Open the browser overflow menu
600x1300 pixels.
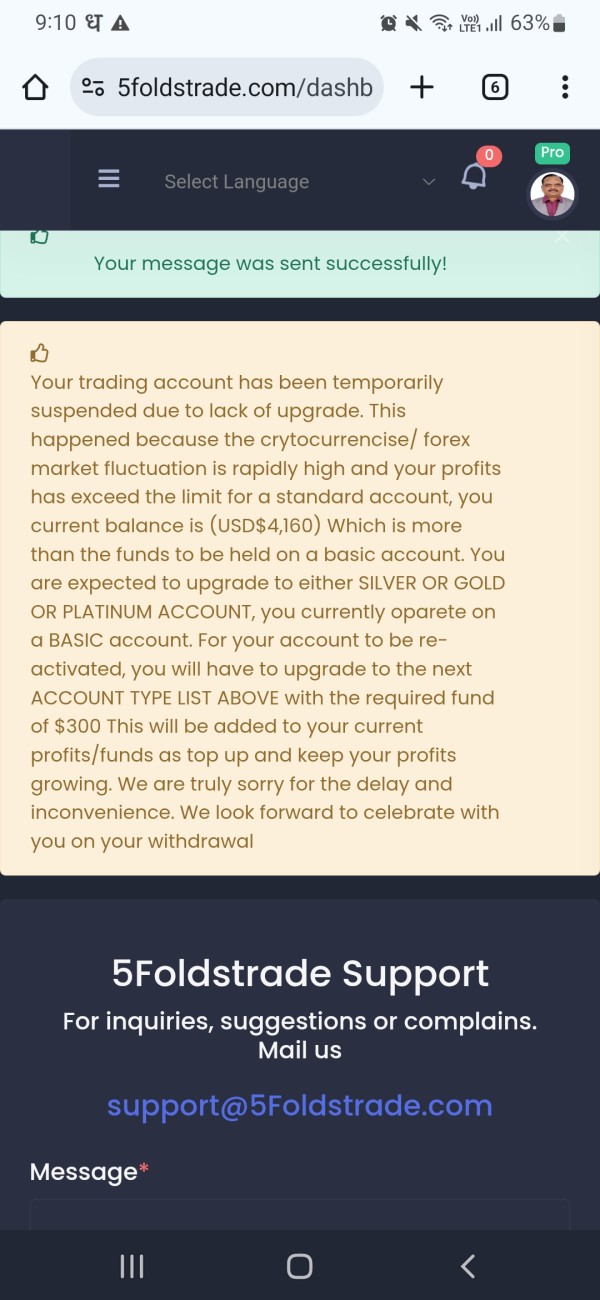(565, 88)
